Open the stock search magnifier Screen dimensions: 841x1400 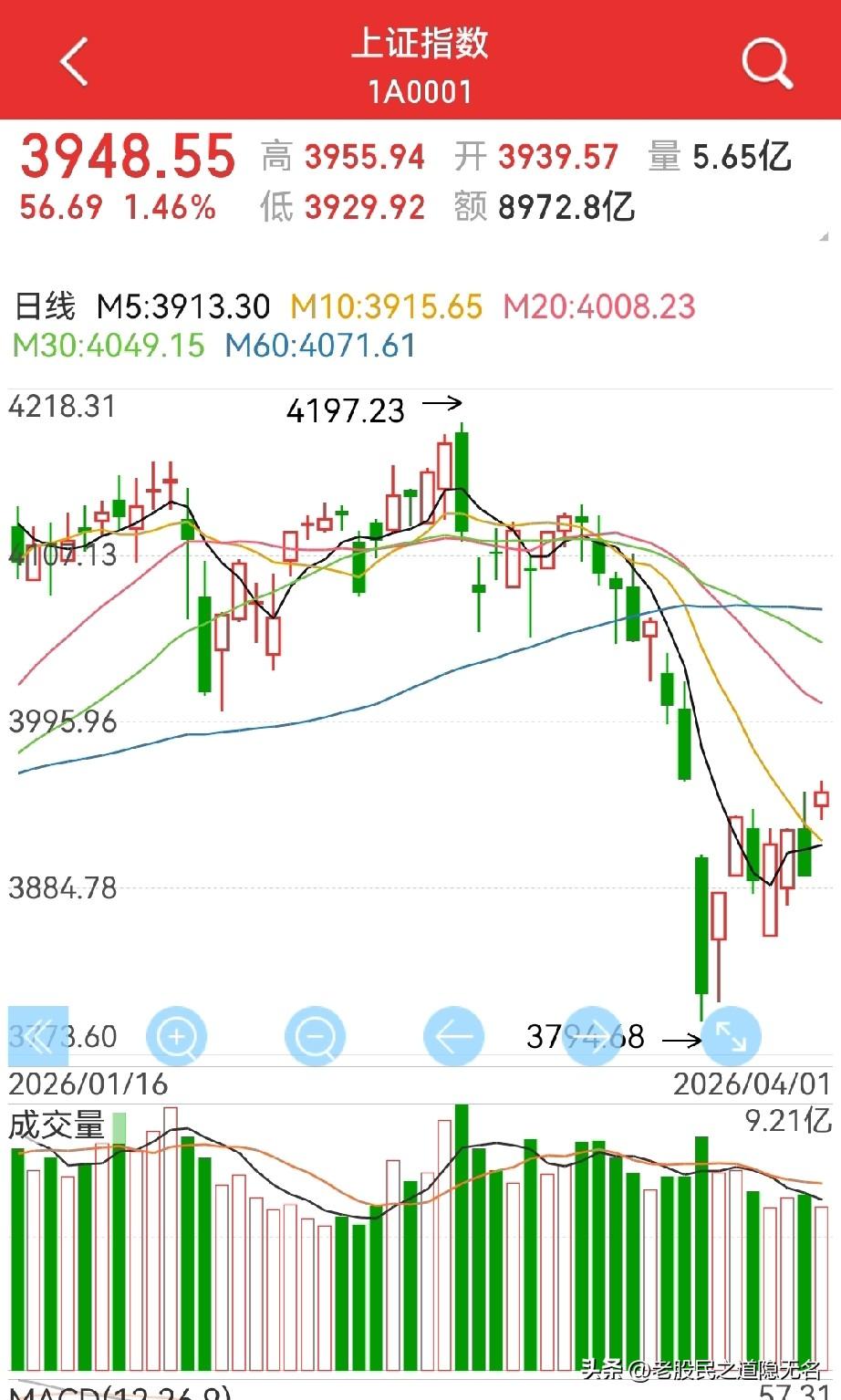point(767,62)
